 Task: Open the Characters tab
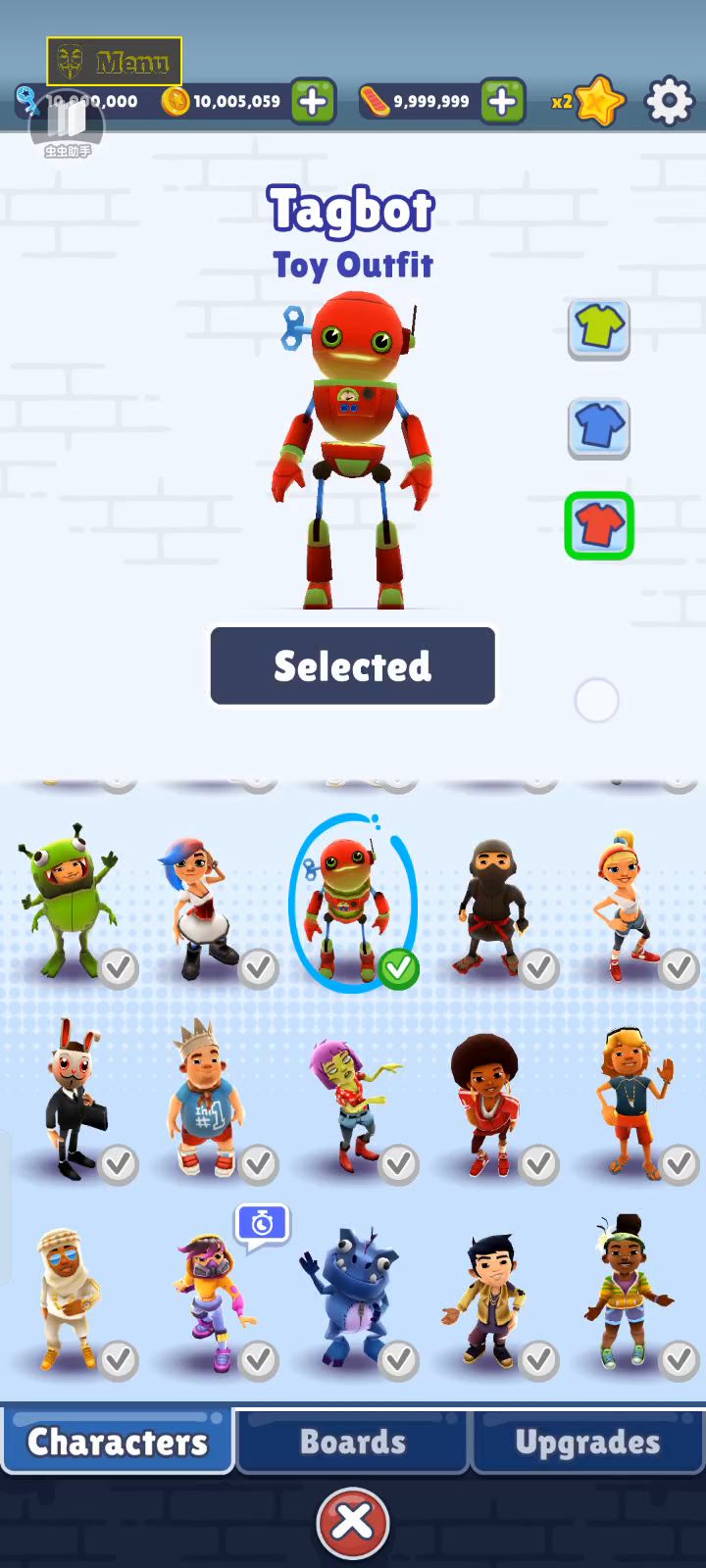coord(118,1442)
